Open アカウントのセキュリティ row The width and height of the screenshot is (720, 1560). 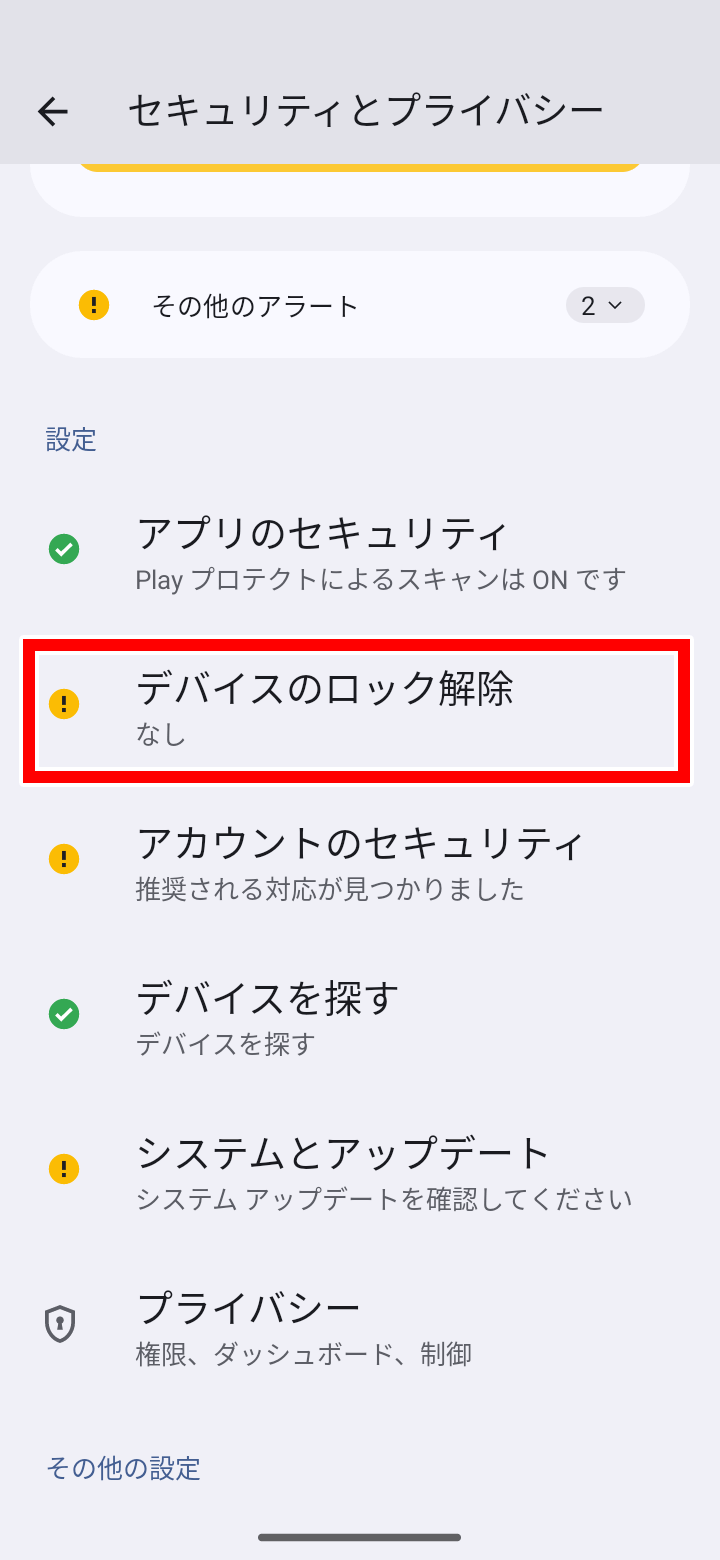point(360,862)
